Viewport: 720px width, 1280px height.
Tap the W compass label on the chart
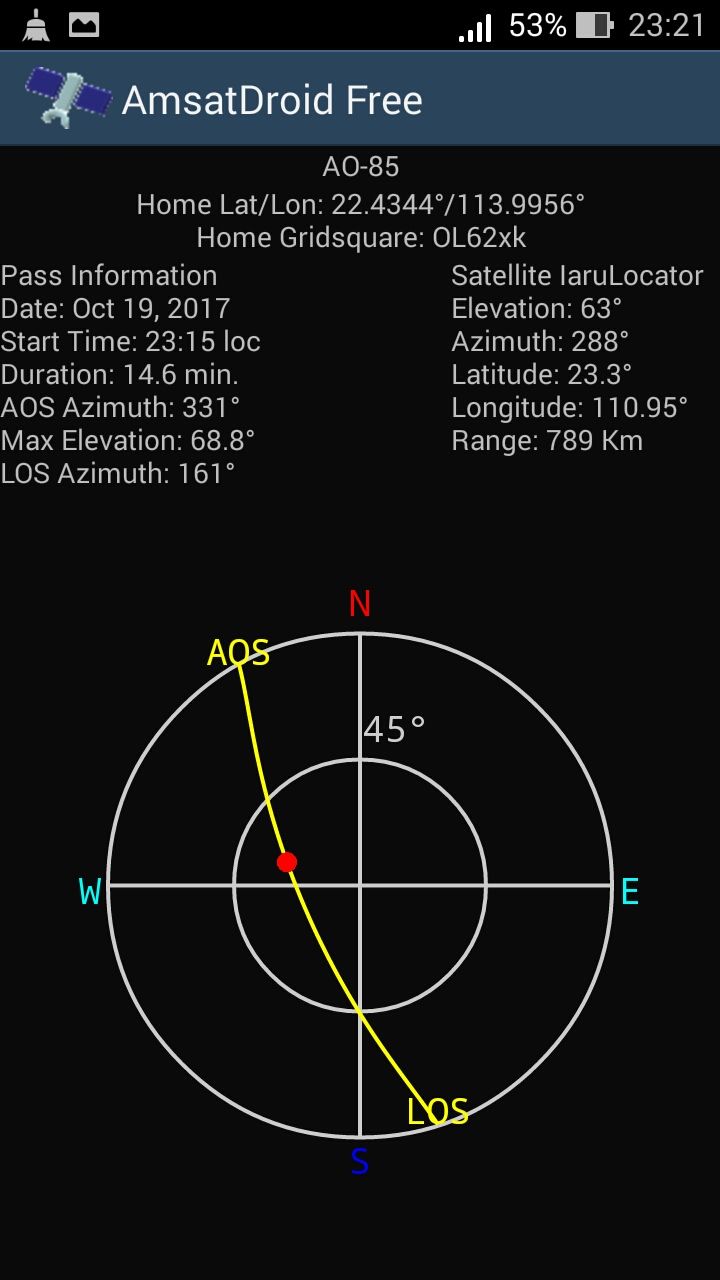click(91, 893)
